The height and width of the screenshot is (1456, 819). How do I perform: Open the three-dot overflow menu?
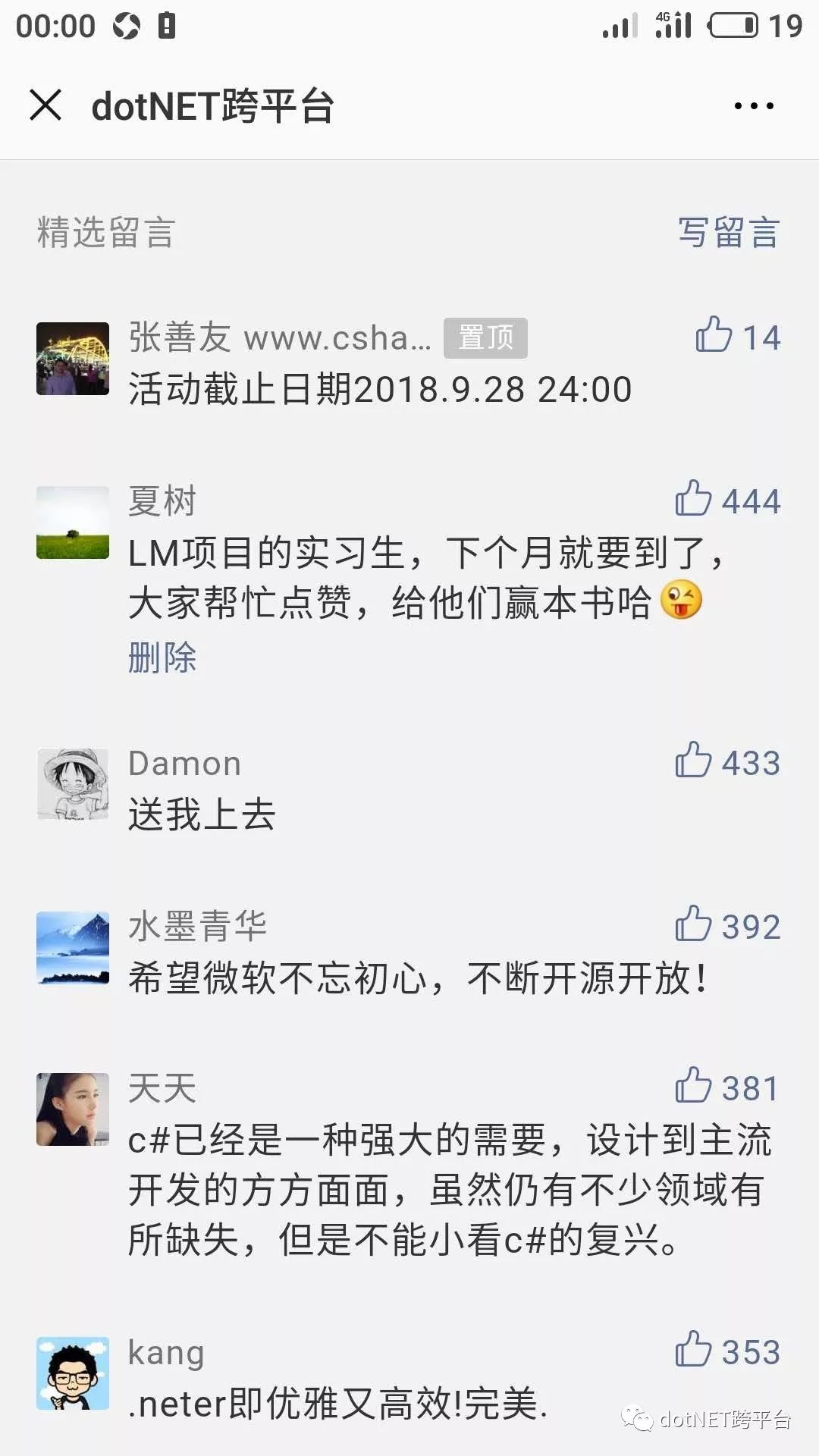tap(754, 106)
